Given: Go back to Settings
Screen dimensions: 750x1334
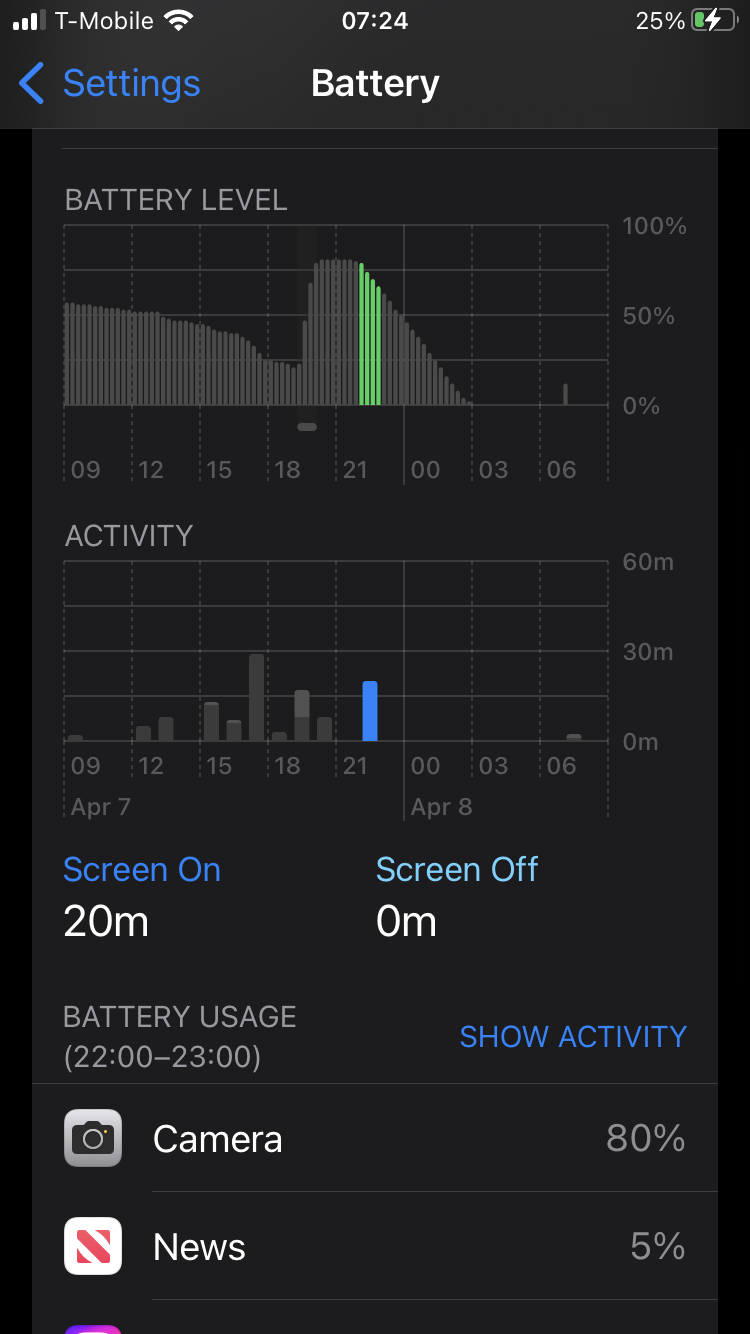Looking at the screenshot, I should click(x=110, y=84).
